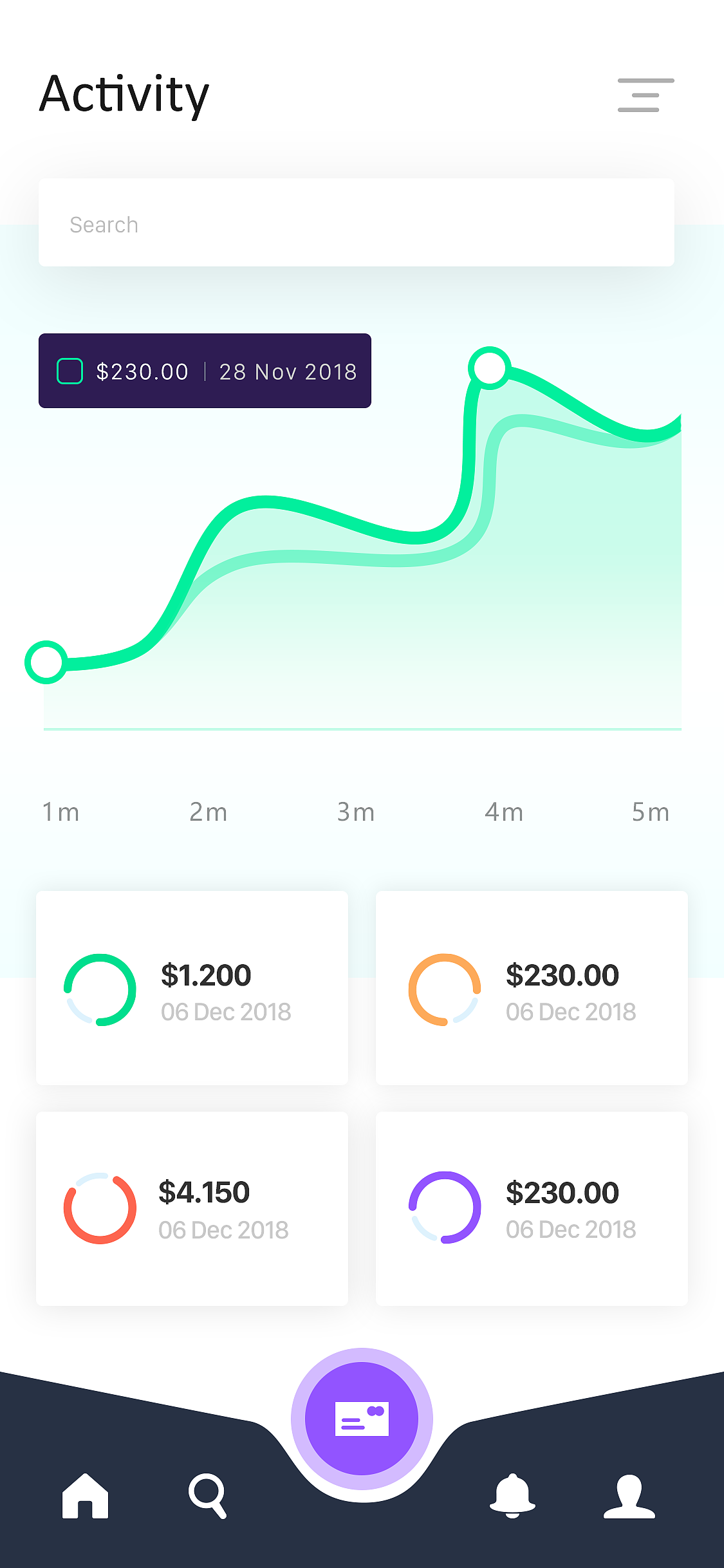The height and width of the screenshot is (1568, 724).
Task: Open the $1.200 activity card
Action: 192,988
